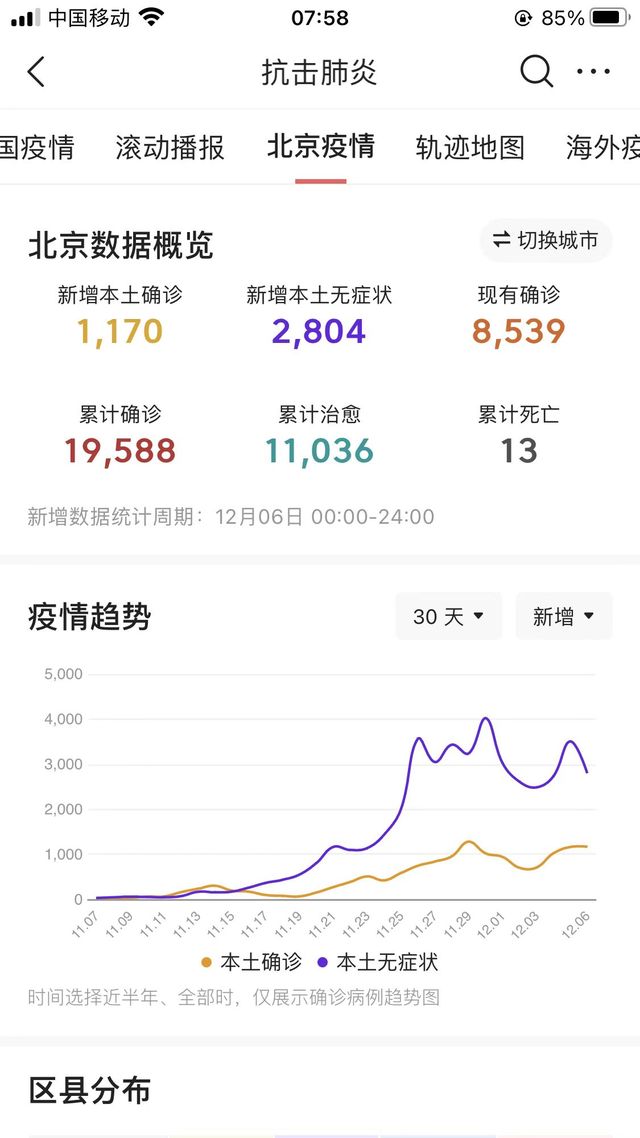640x1138 pixels.
Task: Go back using the top-left arrow
Action: point(37,72)
